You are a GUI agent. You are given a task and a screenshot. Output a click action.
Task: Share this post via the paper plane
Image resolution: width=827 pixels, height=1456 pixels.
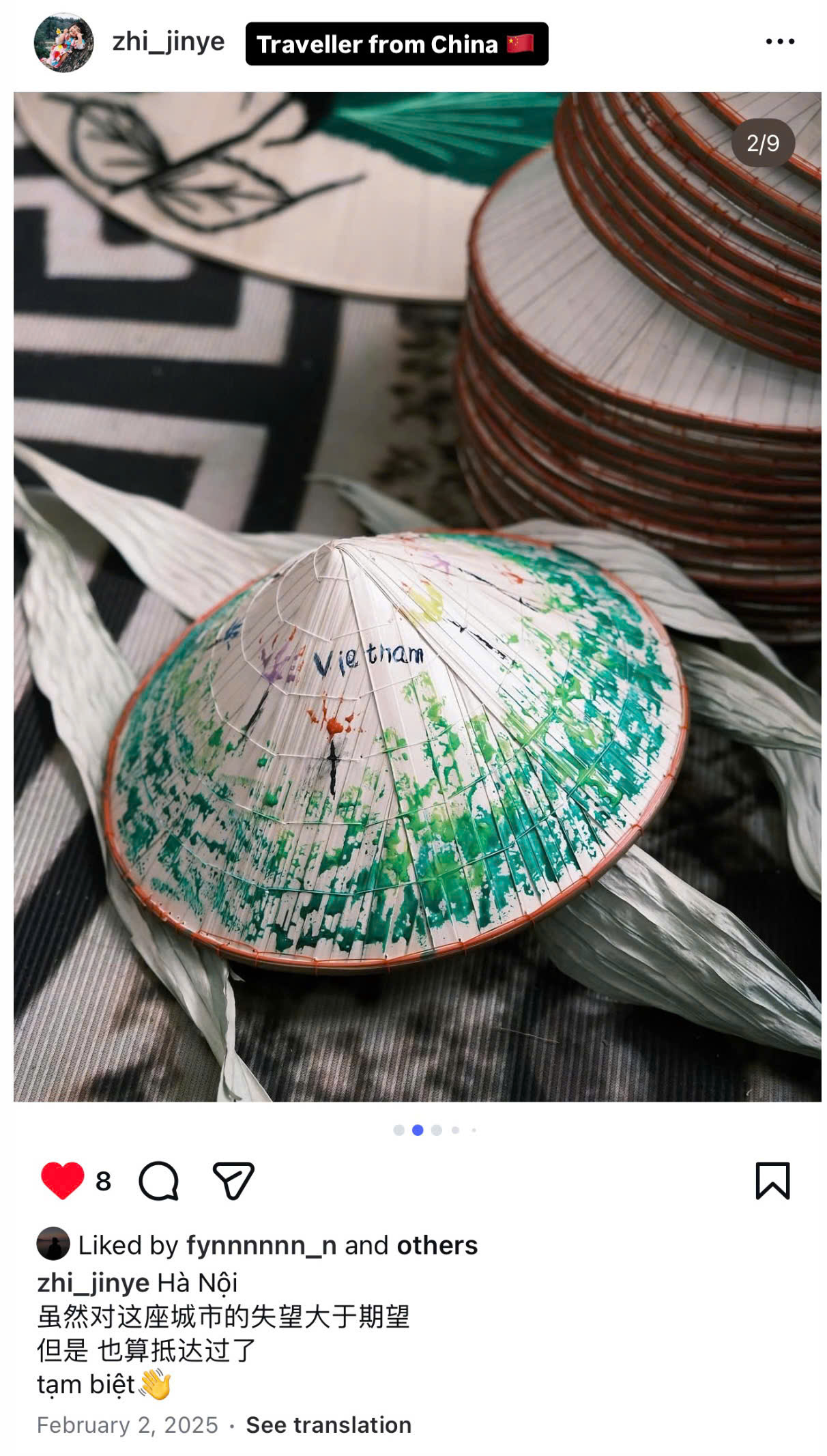click(x=233, y=1181)
